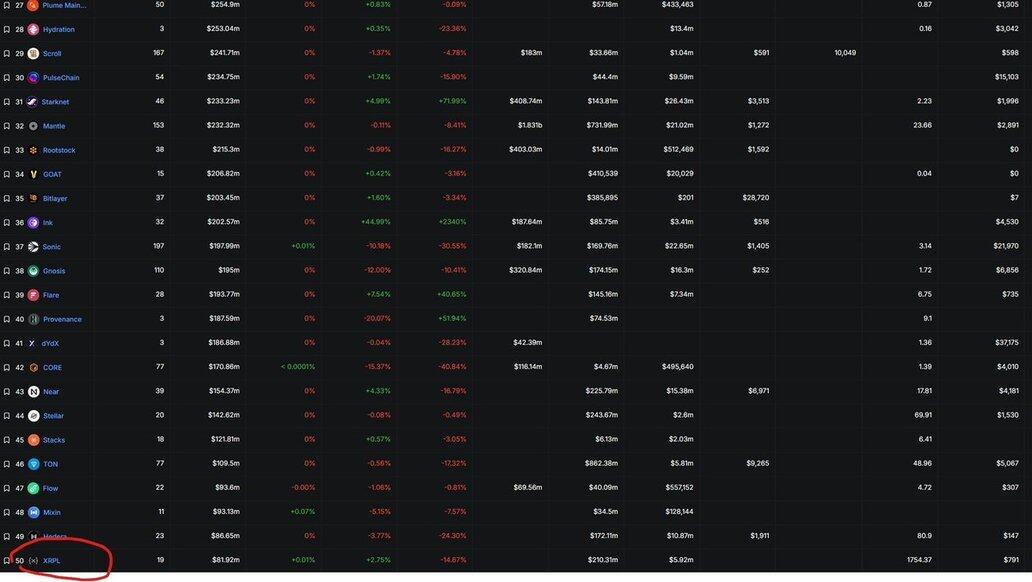Open the PulseChain link

[61, 78]
